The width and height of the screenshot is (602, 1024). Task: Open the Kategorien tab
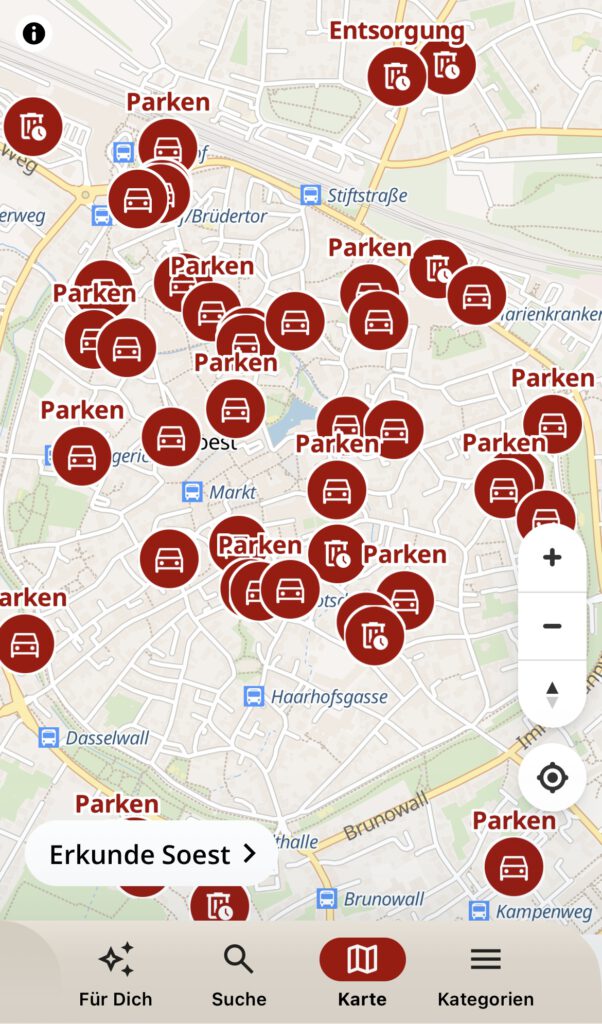coord(485,974)
